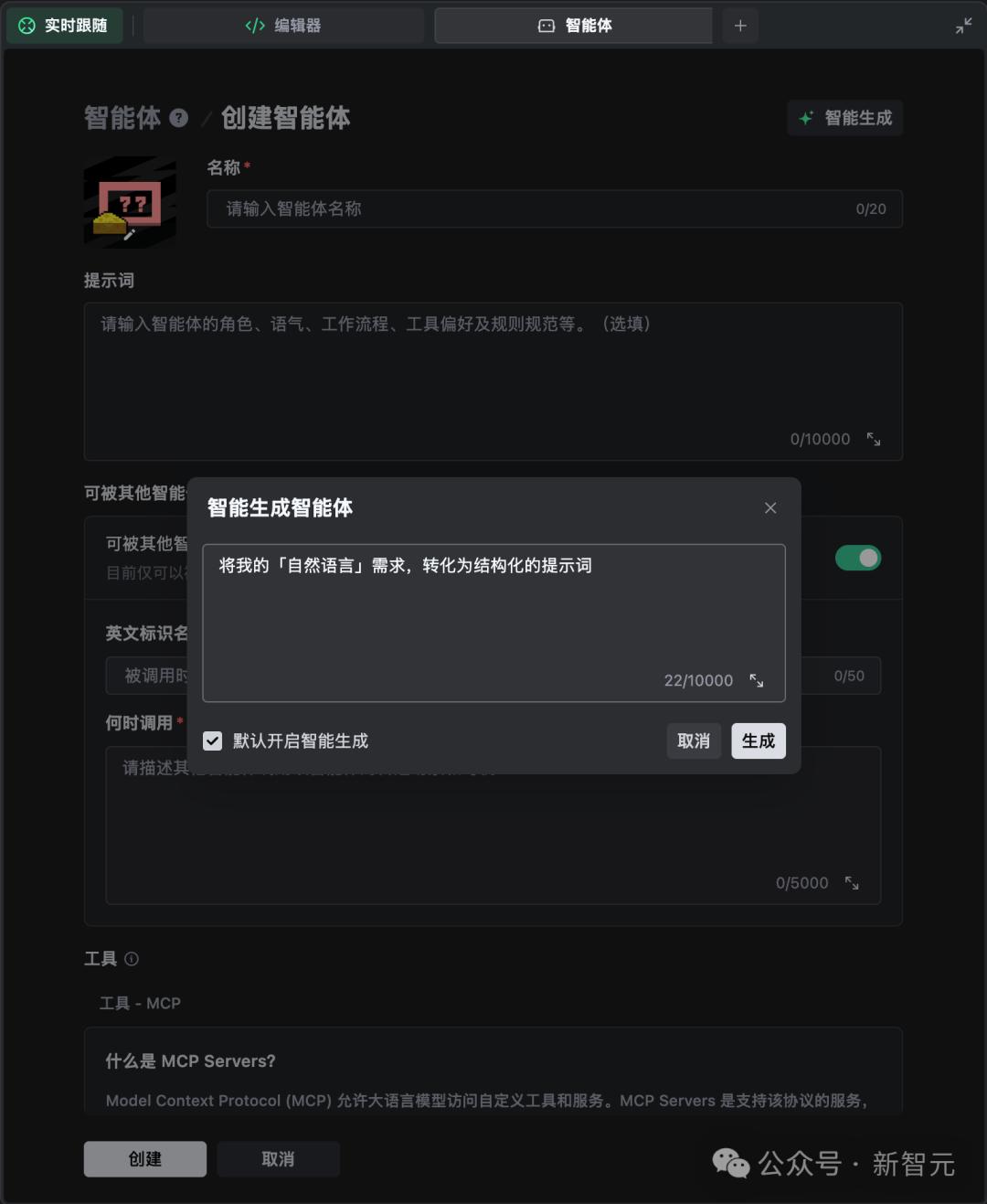The image size is (987, 1204).
Task: Tap the 创建 button at the bottom
Action: click(145, 1159)
